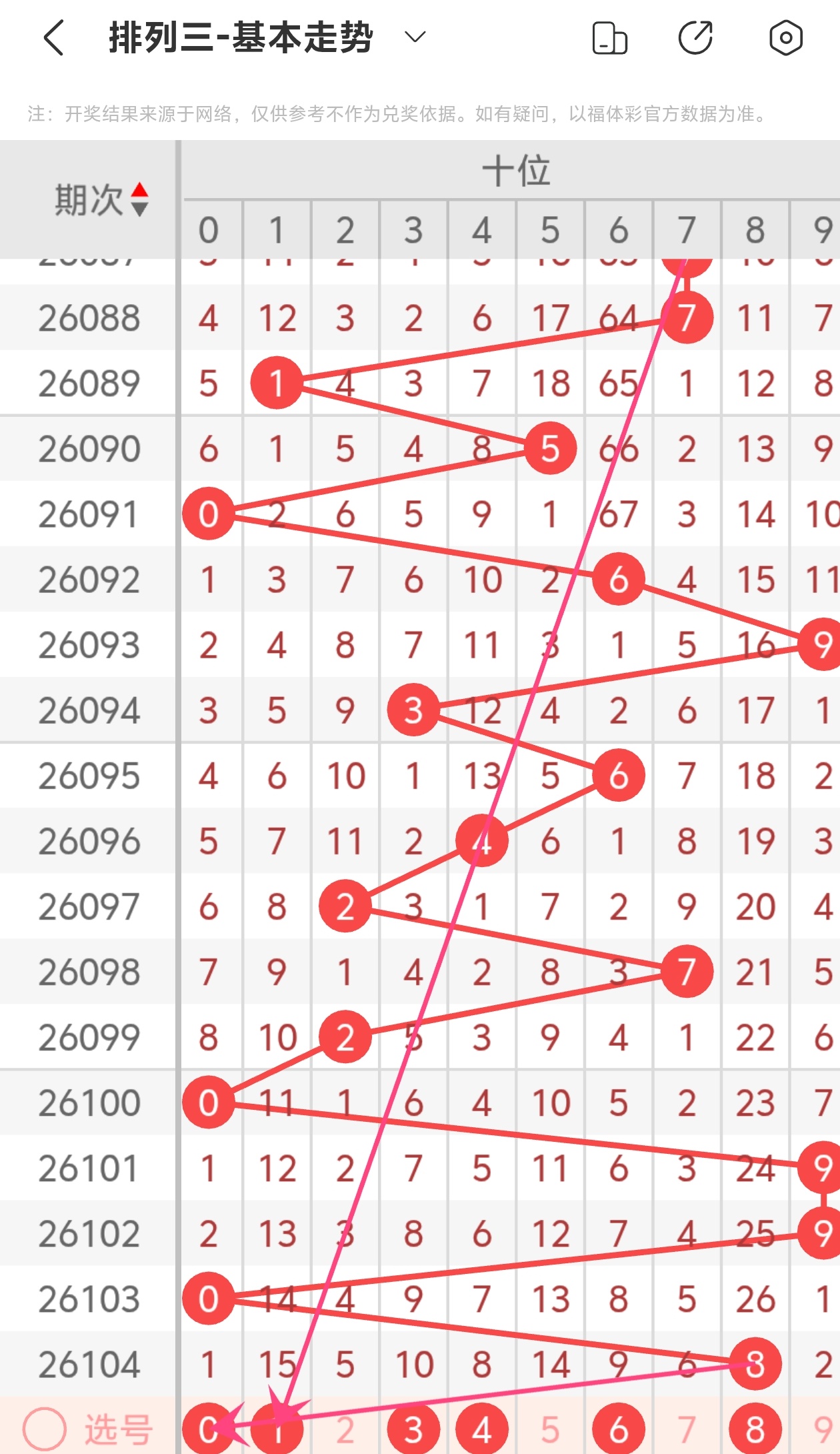Share the trend chart
Image resolution: width=840 pixels, height=1454 pixels.
point(696,37)
